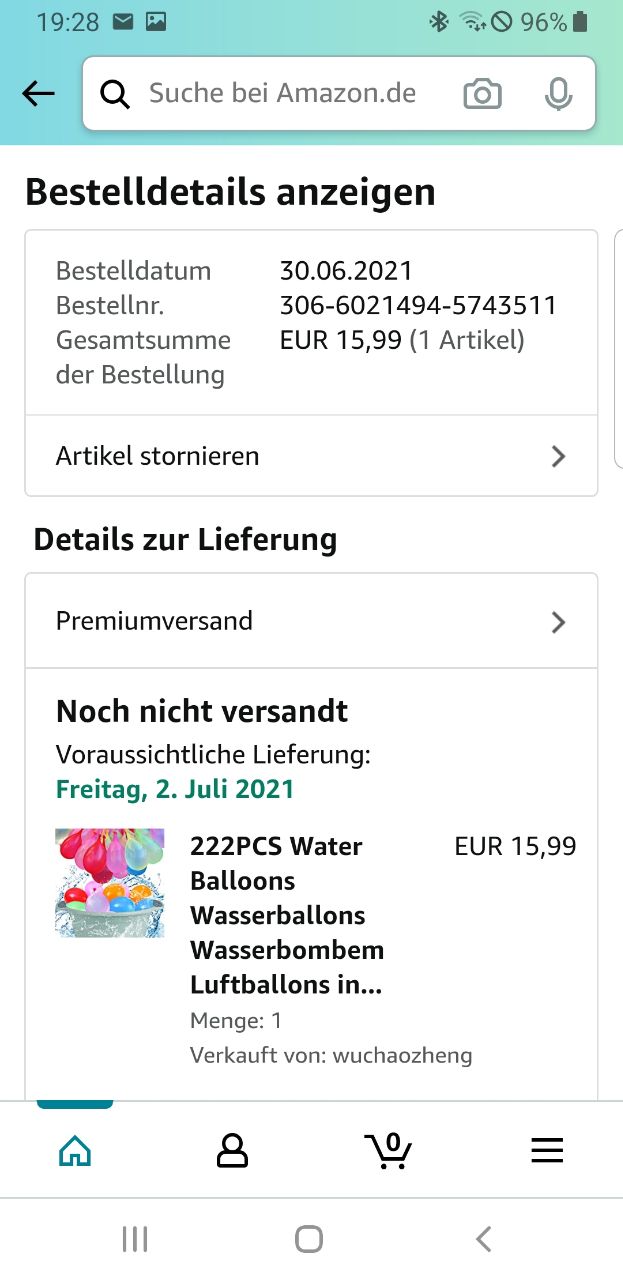This screenshot has width=623, height=1280.
Task: Go back using the top arrow
Action: point(38,94)
